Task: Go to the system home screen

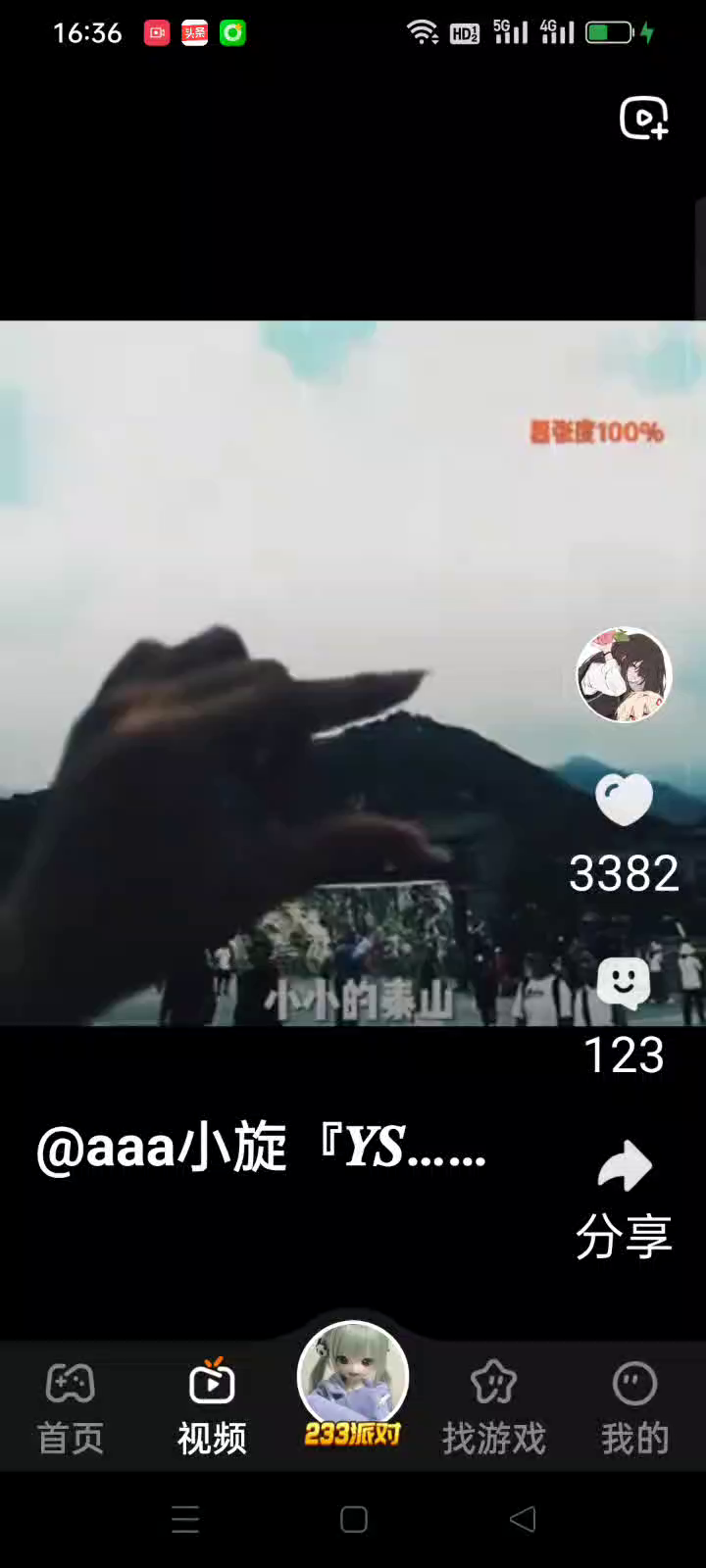Action: pos(353,1519)
